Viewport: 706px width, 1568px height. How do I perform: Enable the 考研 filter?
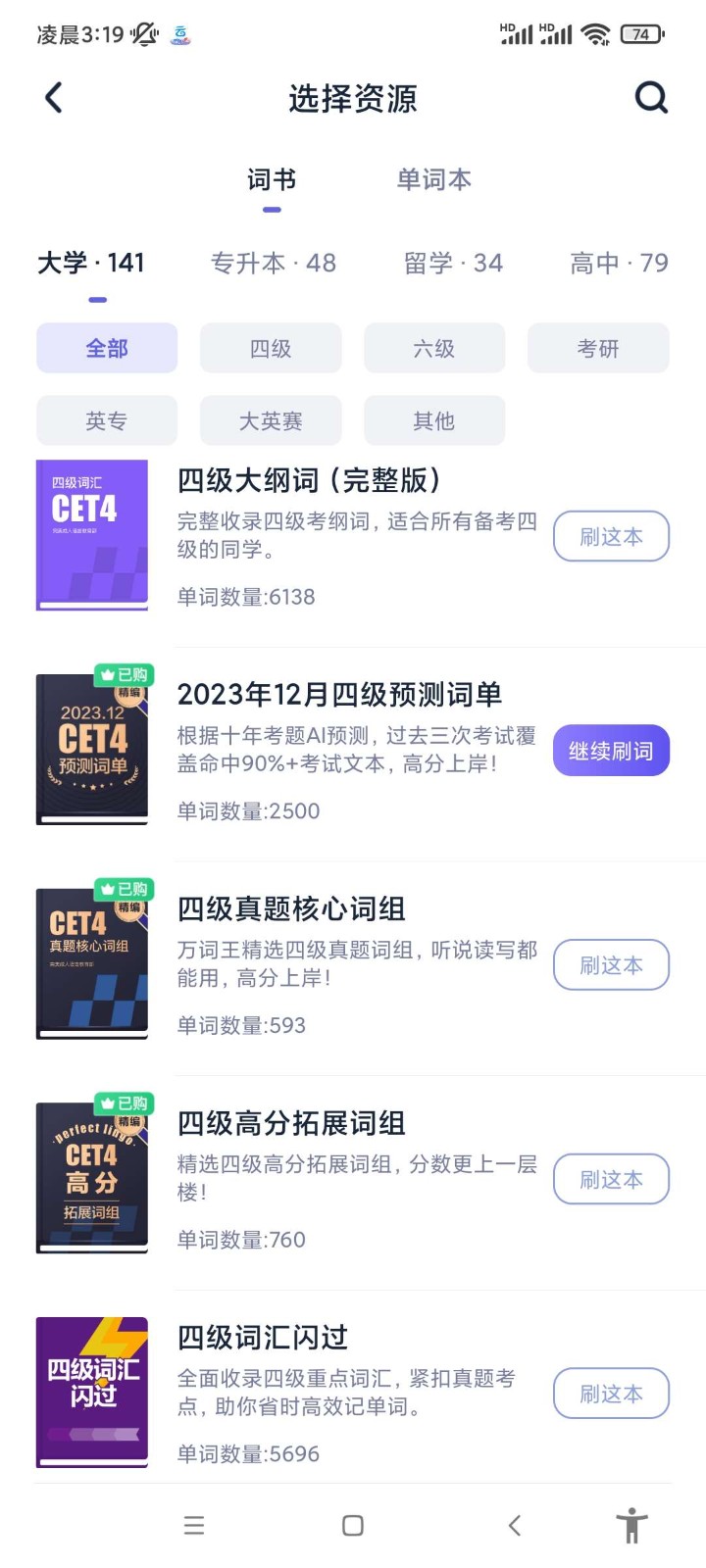598,348
